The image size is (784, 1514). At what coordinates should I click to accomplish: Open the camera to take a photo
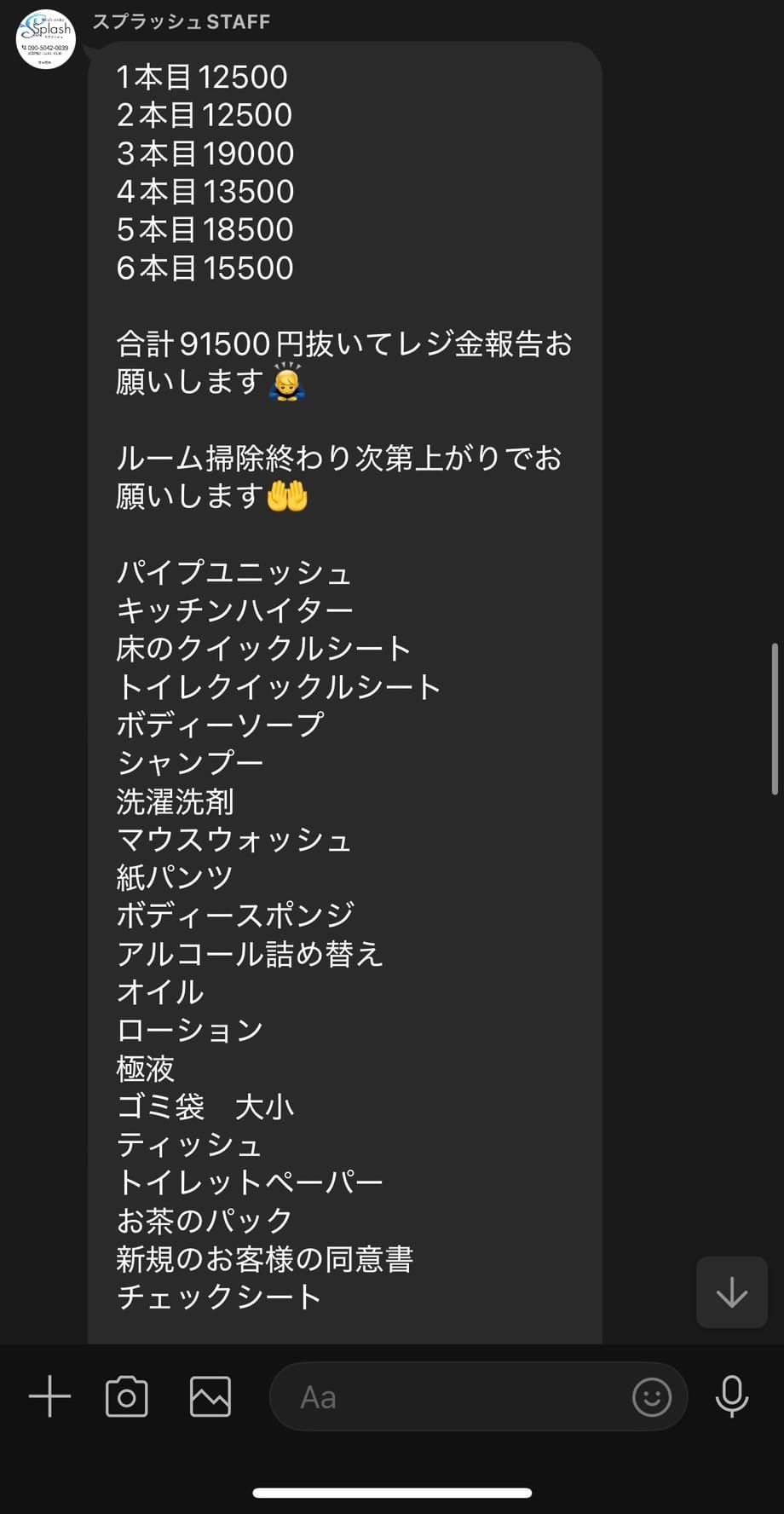127,1396
